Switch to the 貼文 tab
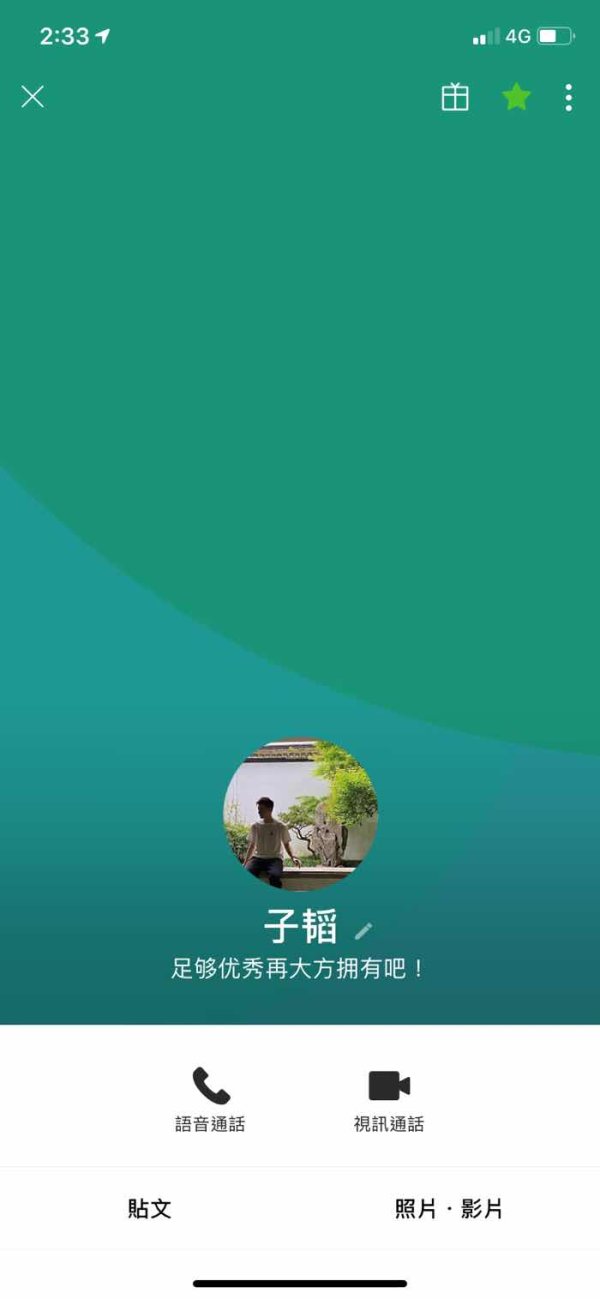 click(x=150, y=1209)
